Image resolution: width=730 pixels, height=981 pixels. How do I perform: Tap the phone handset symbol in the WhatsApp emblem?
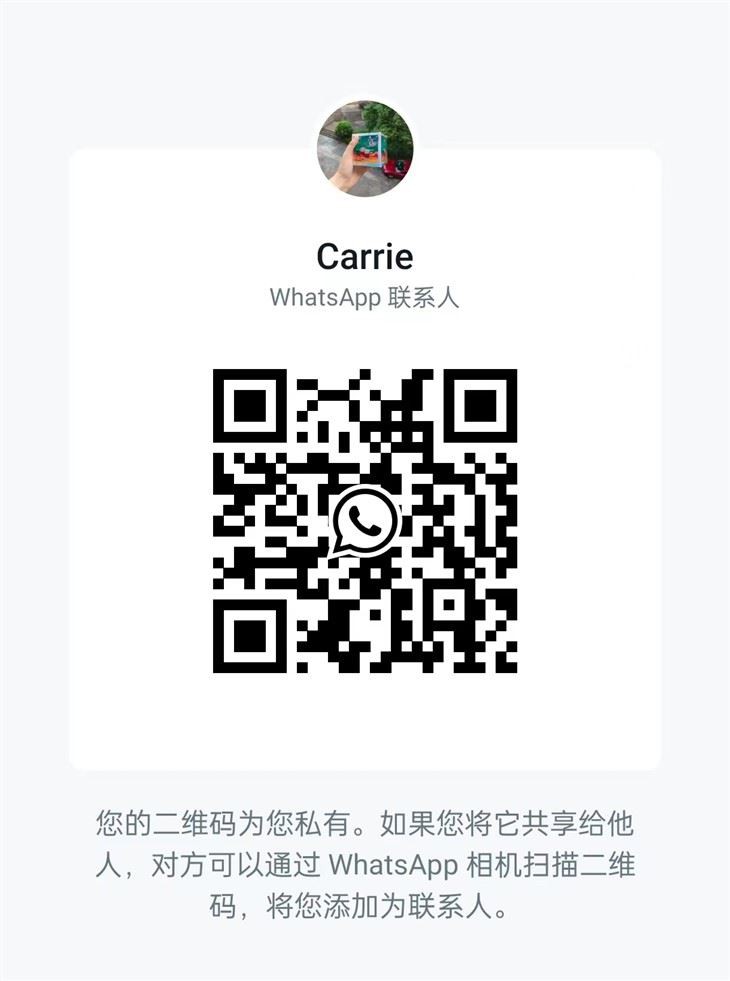(x=365, y=521)
